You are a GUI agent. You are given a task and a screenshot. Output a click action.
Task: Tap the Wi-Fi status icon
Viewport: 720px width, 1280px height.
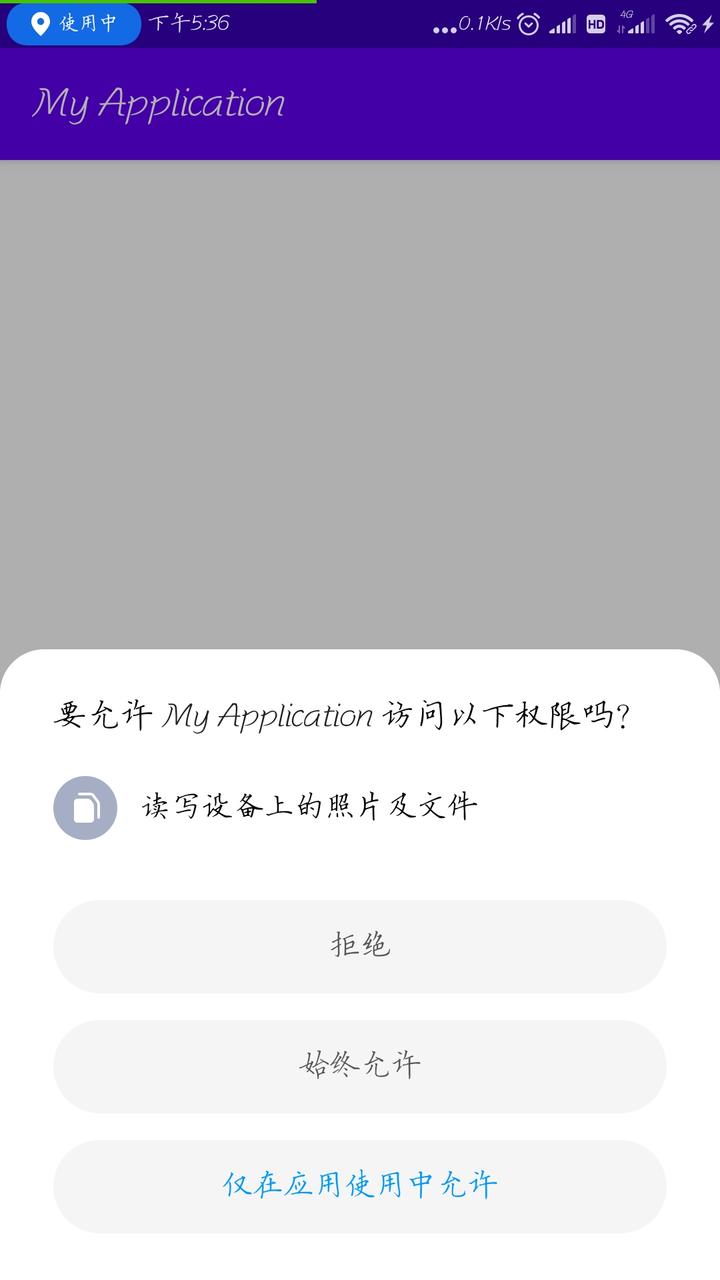[678, 24]
